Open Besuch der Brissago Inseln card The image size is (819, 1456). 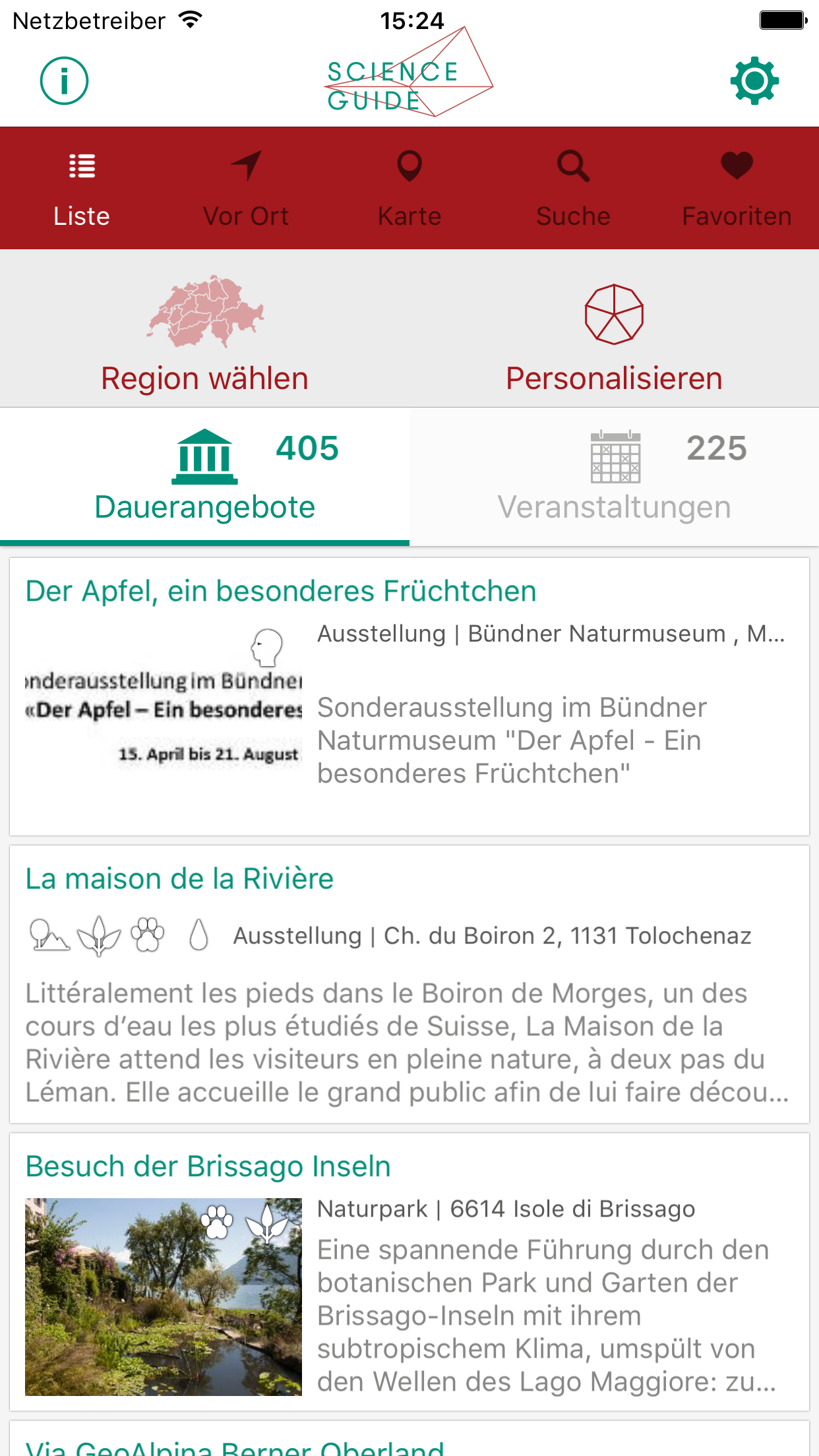pyautogui.click(x=409, y=1272)
